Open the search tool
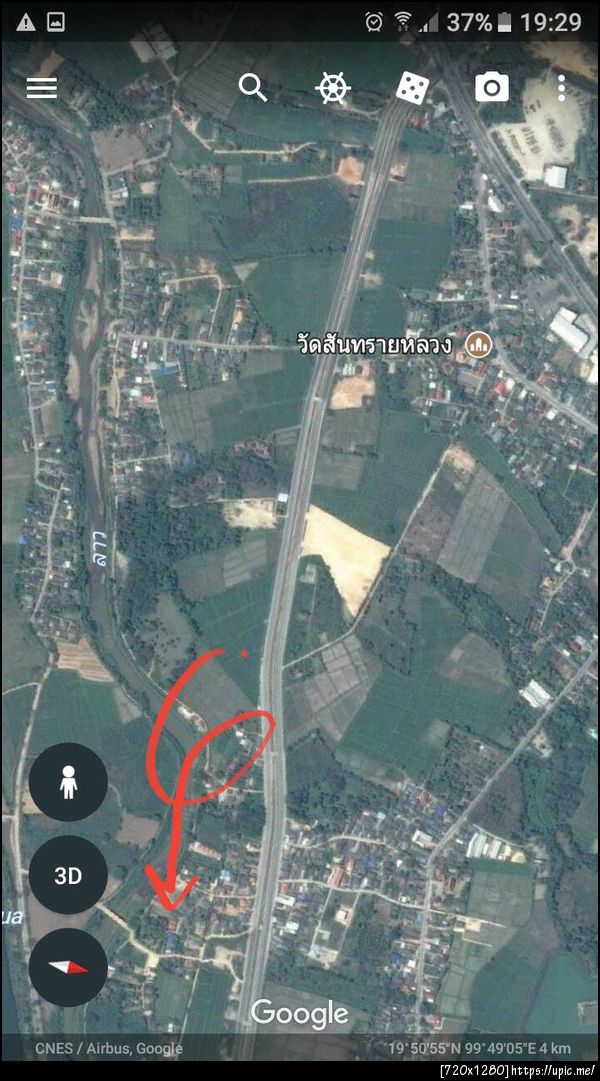Screen dimensions: 600x1081 [x=253, y=88]
